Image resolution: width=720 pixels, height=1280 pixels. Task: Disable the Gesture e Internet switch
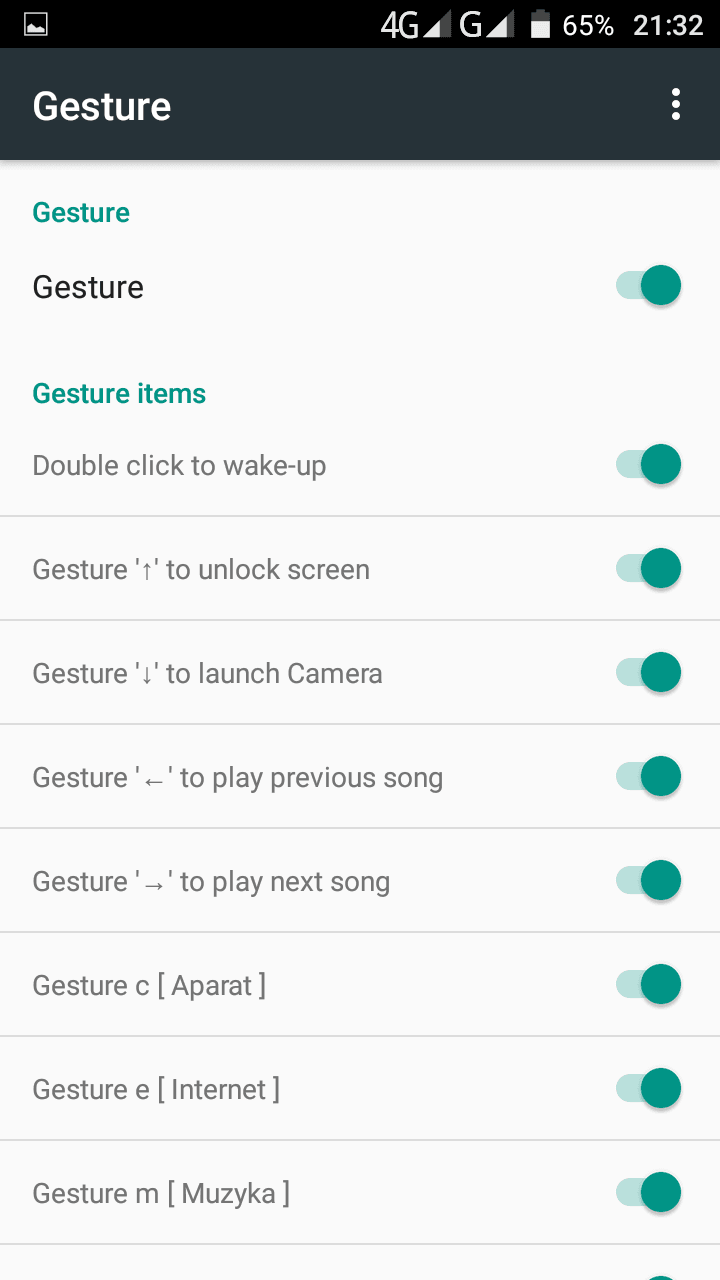[648, 1089]
